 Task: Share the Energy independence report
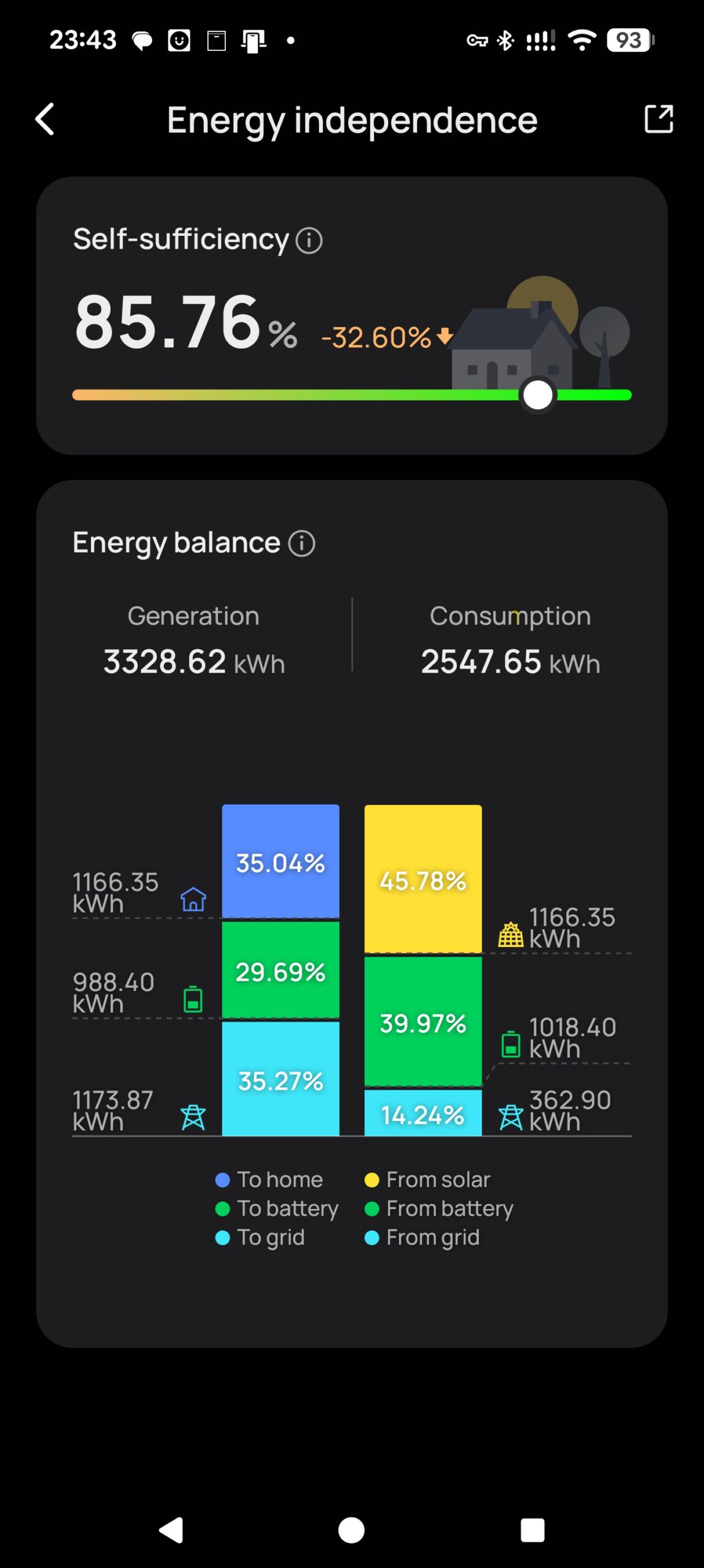659,119
